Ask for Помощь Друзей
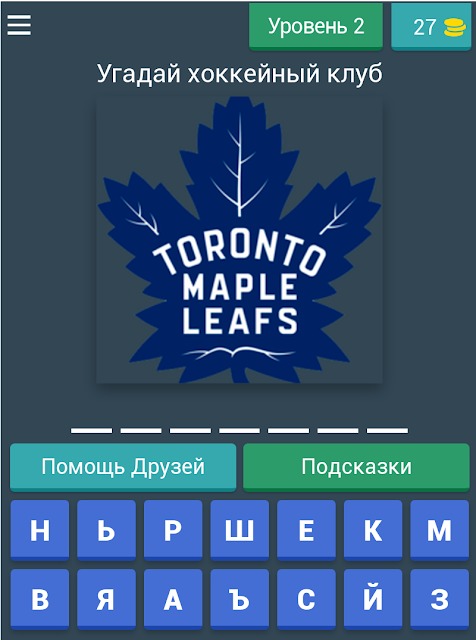This screenshot has height=640, width=476. 123,467
